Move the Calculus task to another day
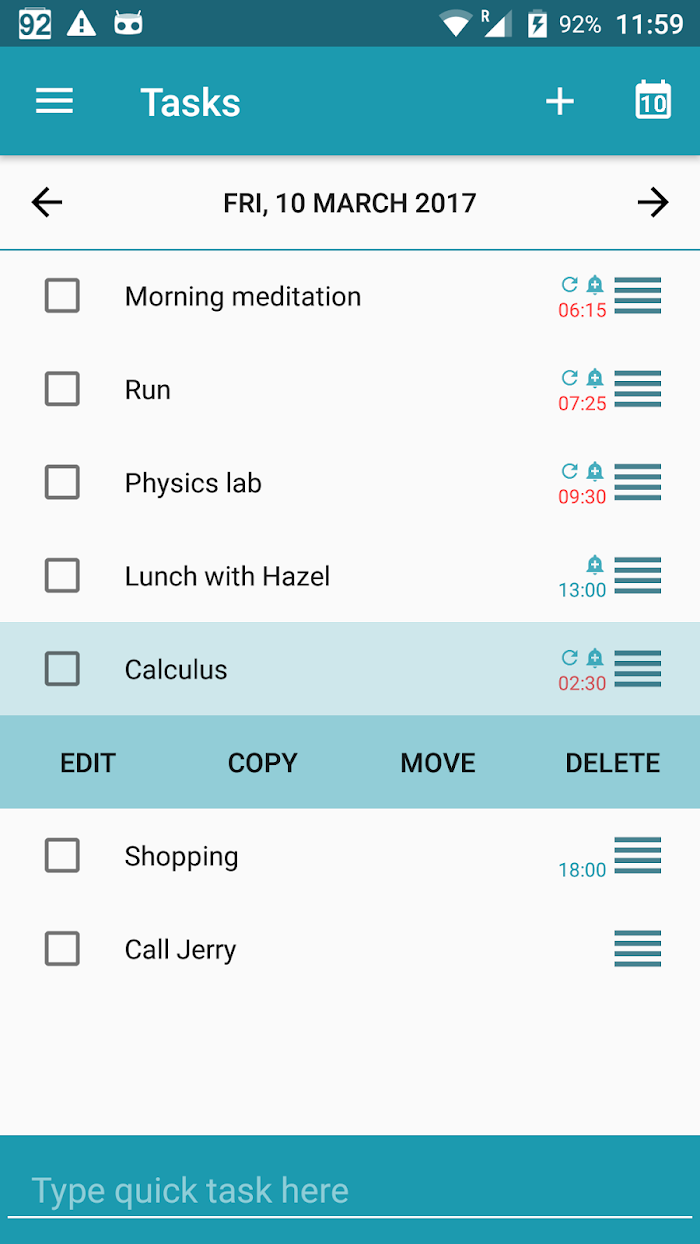 (x=438, y=763)
